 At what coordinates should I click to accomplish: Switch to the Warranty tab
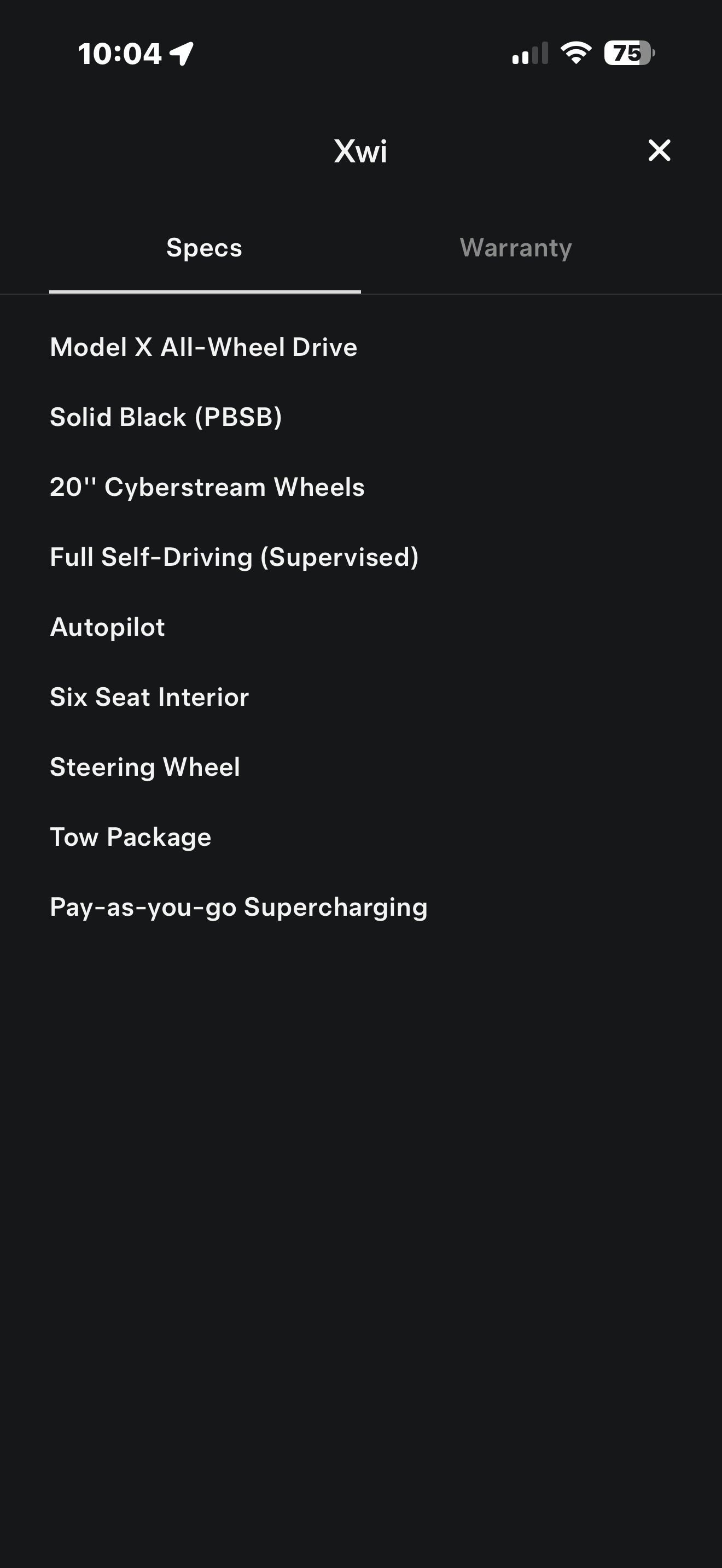coord(516,248)
